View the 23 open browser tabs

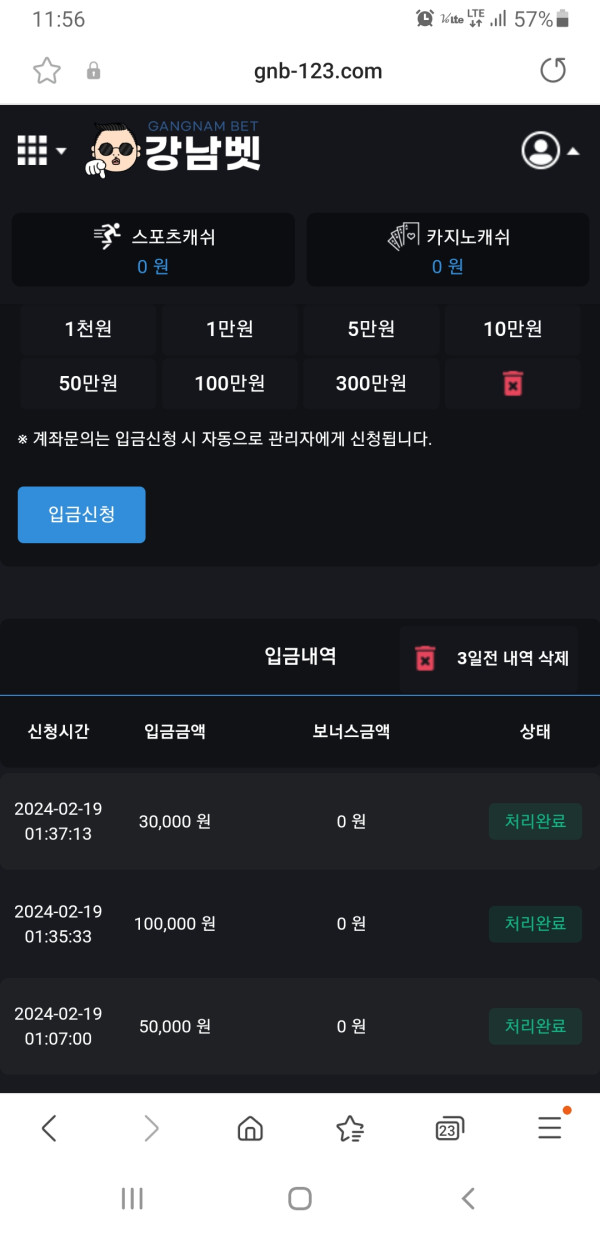coord(450,1129)
